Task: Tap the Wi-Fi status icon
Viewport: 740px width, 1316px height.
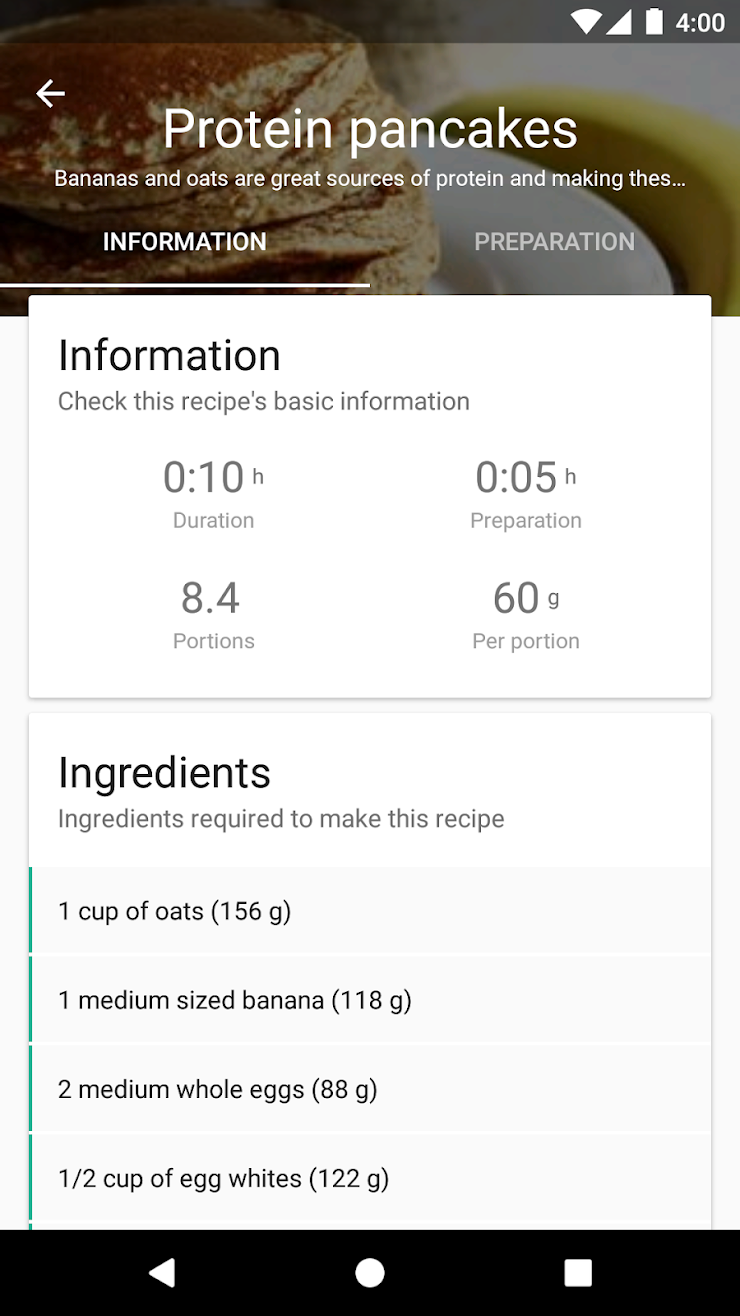Action: point(585,22)
